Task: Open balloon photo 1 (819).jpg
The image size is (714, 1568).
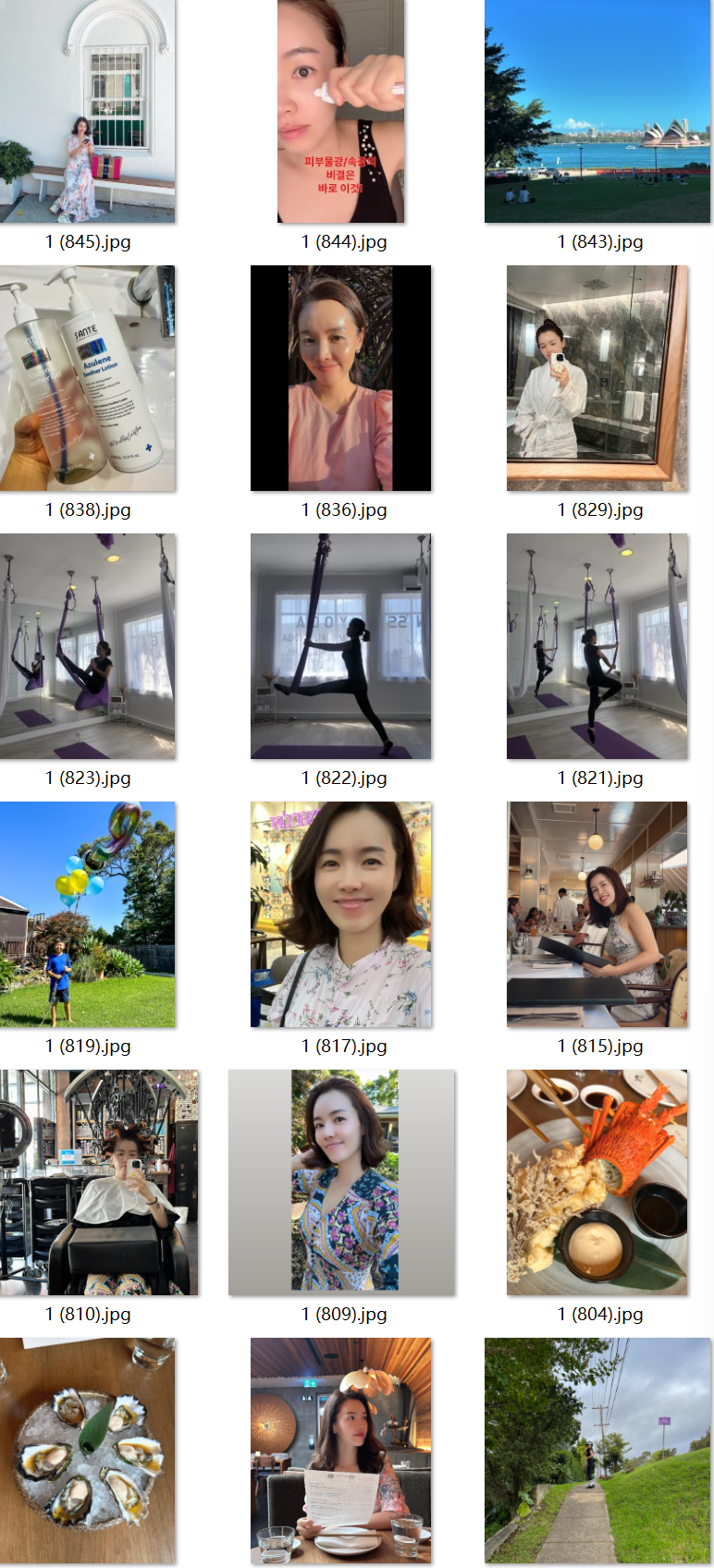Action: pos(87,914)
